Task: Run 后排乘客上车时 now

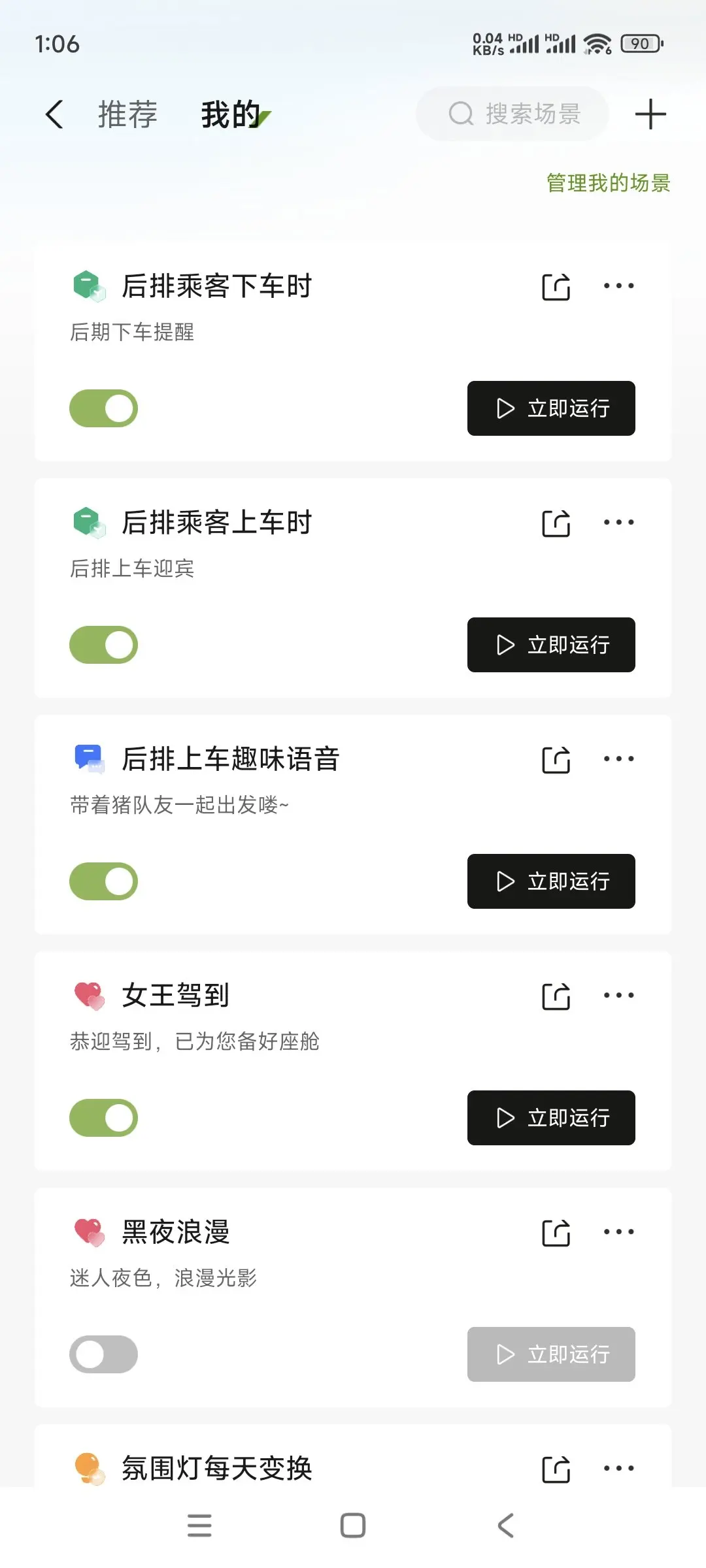Action: pos(551,645)
